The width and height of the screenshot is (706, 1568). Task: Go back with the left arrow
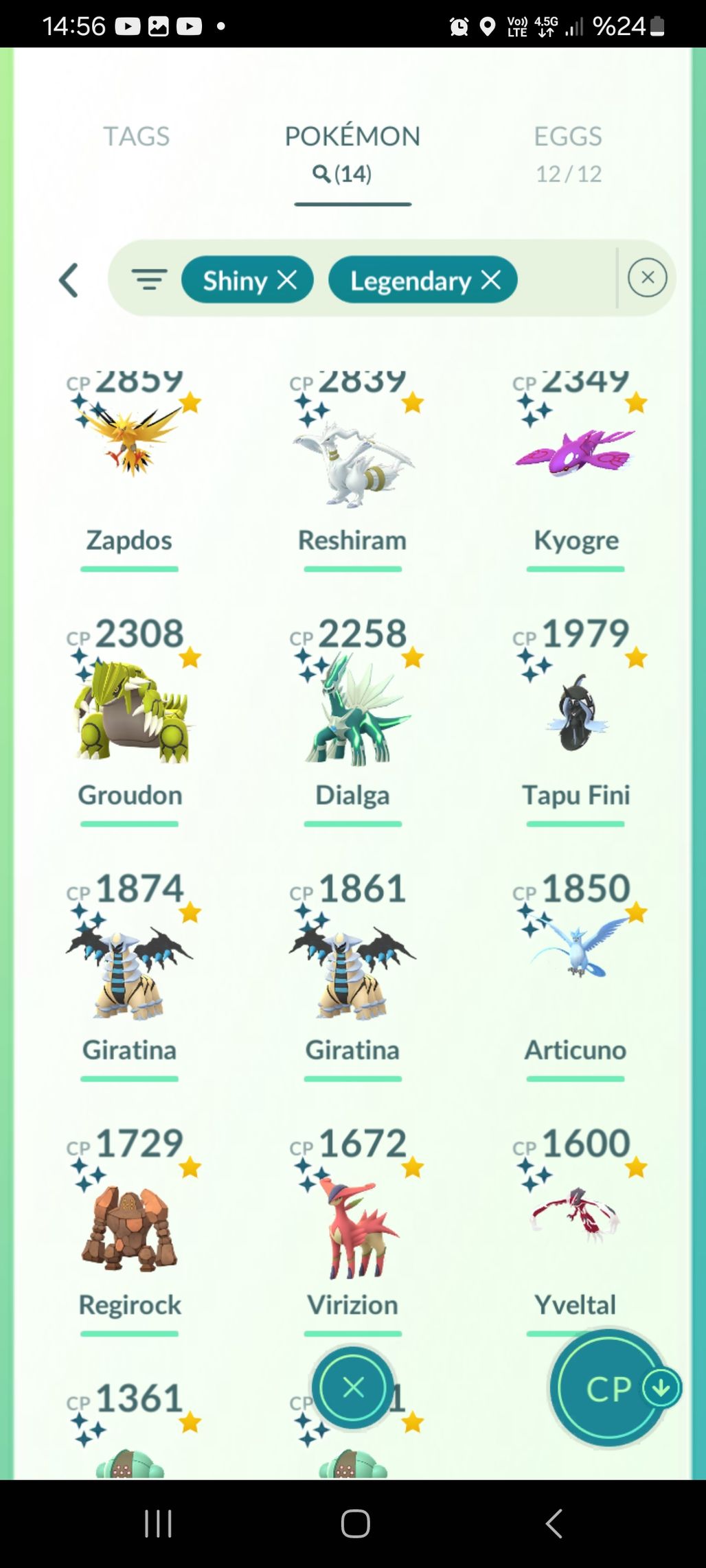point(68,280)
